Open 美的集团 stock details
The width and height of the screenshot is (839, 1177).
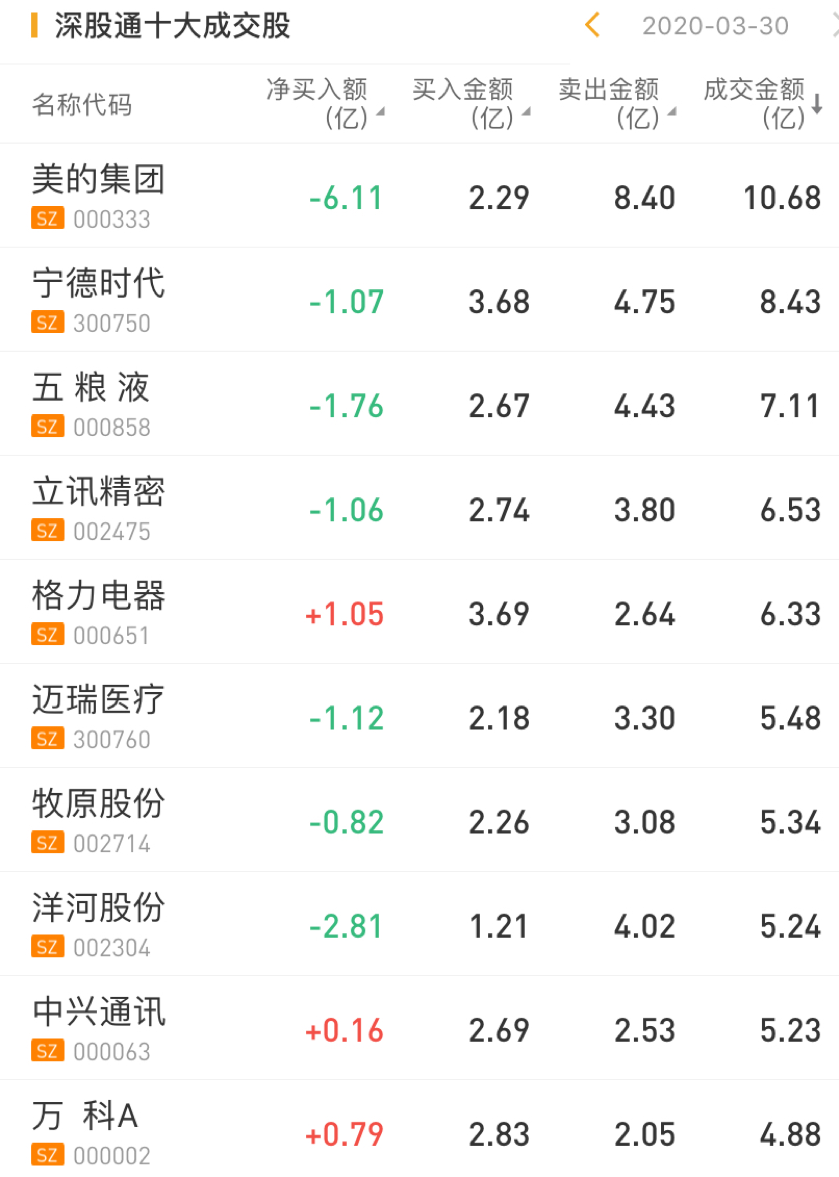98,195
